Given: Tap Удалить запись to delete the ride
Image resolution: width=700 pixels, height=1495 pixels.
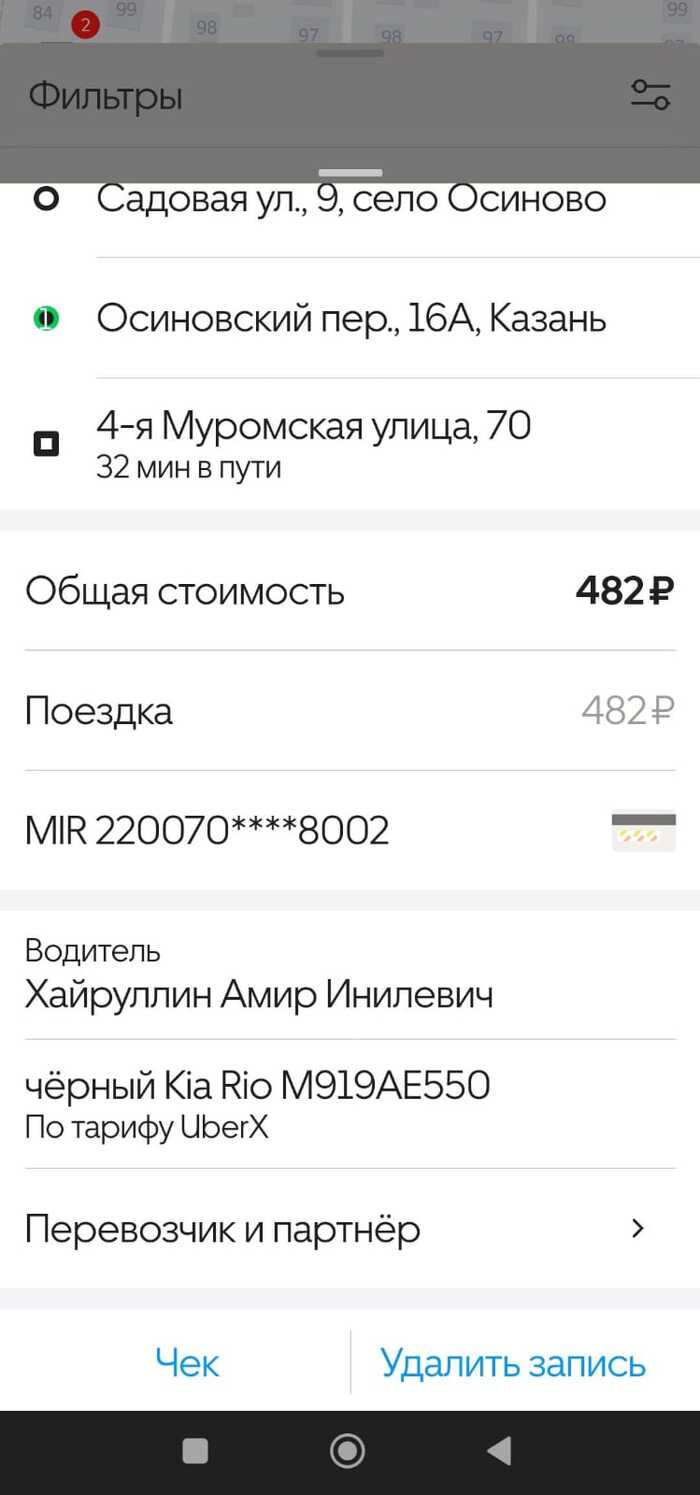Looking at the screenshot, I should 513,1363.
